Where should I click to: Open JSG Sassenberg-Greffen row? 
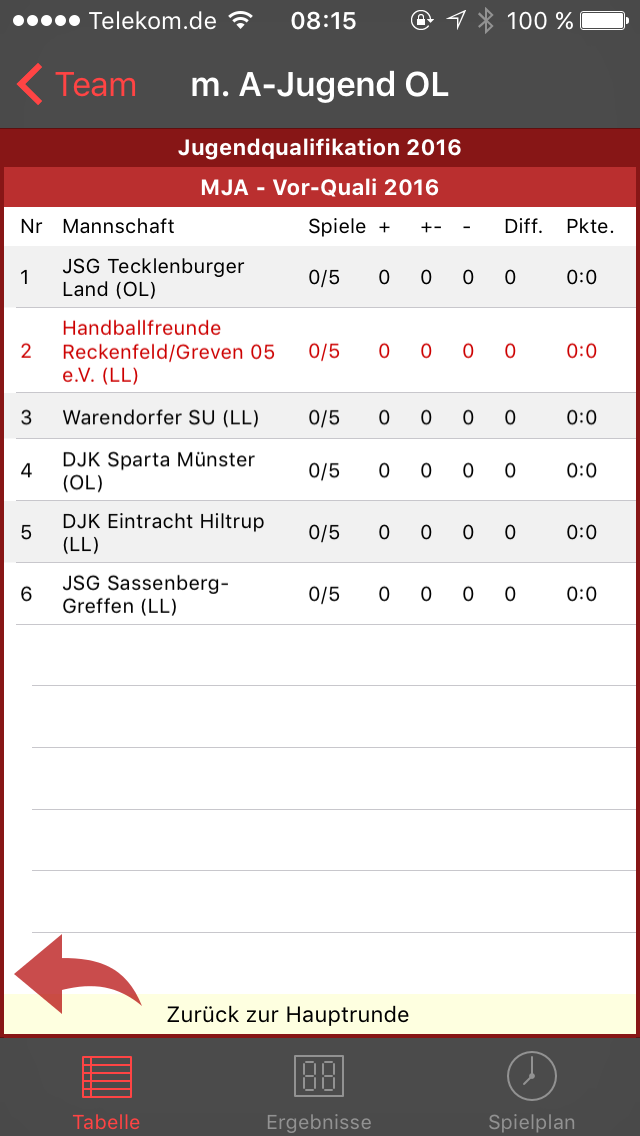[x=320, y=594]
